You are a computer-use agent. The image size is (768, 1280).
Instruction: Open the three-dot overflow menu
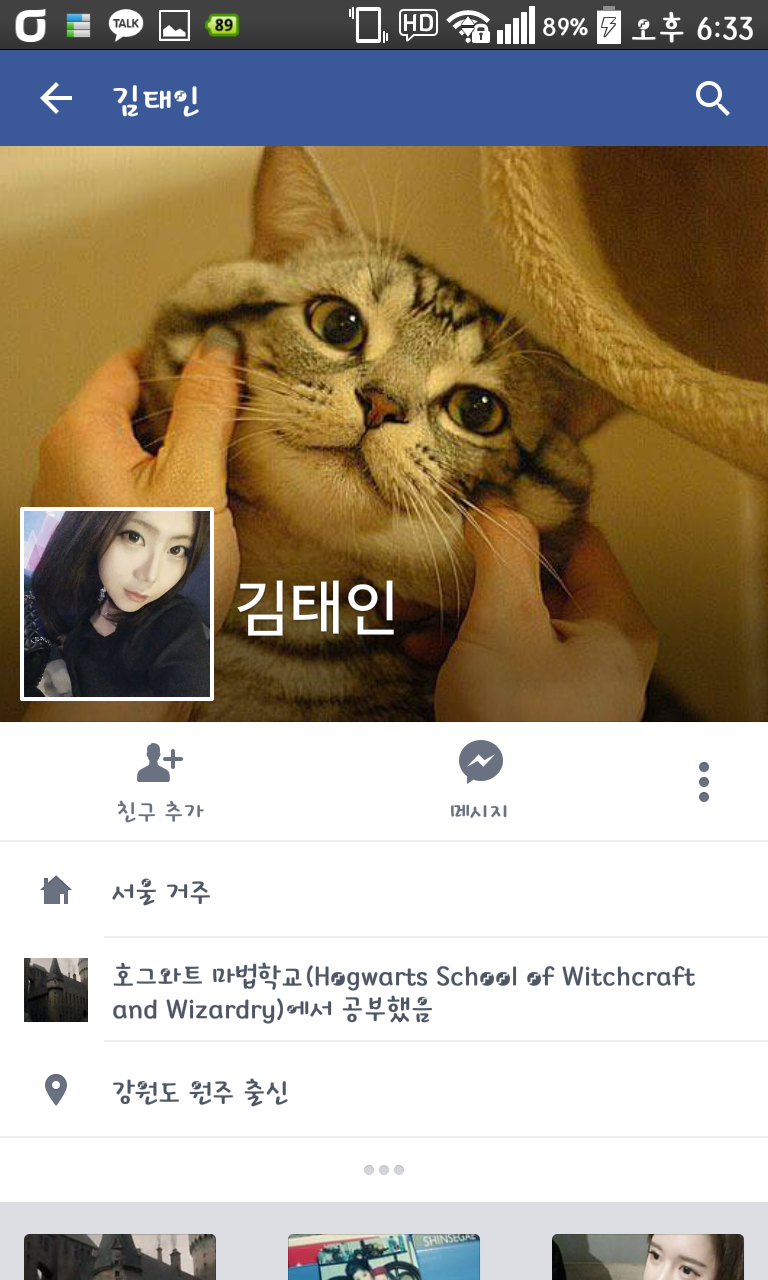[704, 782]
